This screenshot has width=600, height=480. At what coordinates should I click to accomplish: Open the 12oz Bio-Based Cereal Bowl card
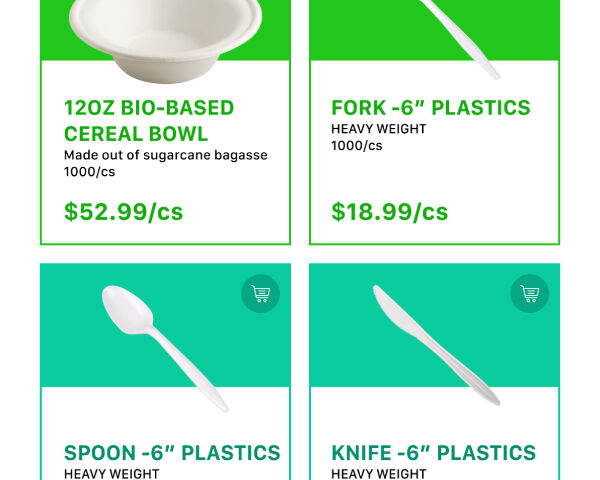click(149, 120)
